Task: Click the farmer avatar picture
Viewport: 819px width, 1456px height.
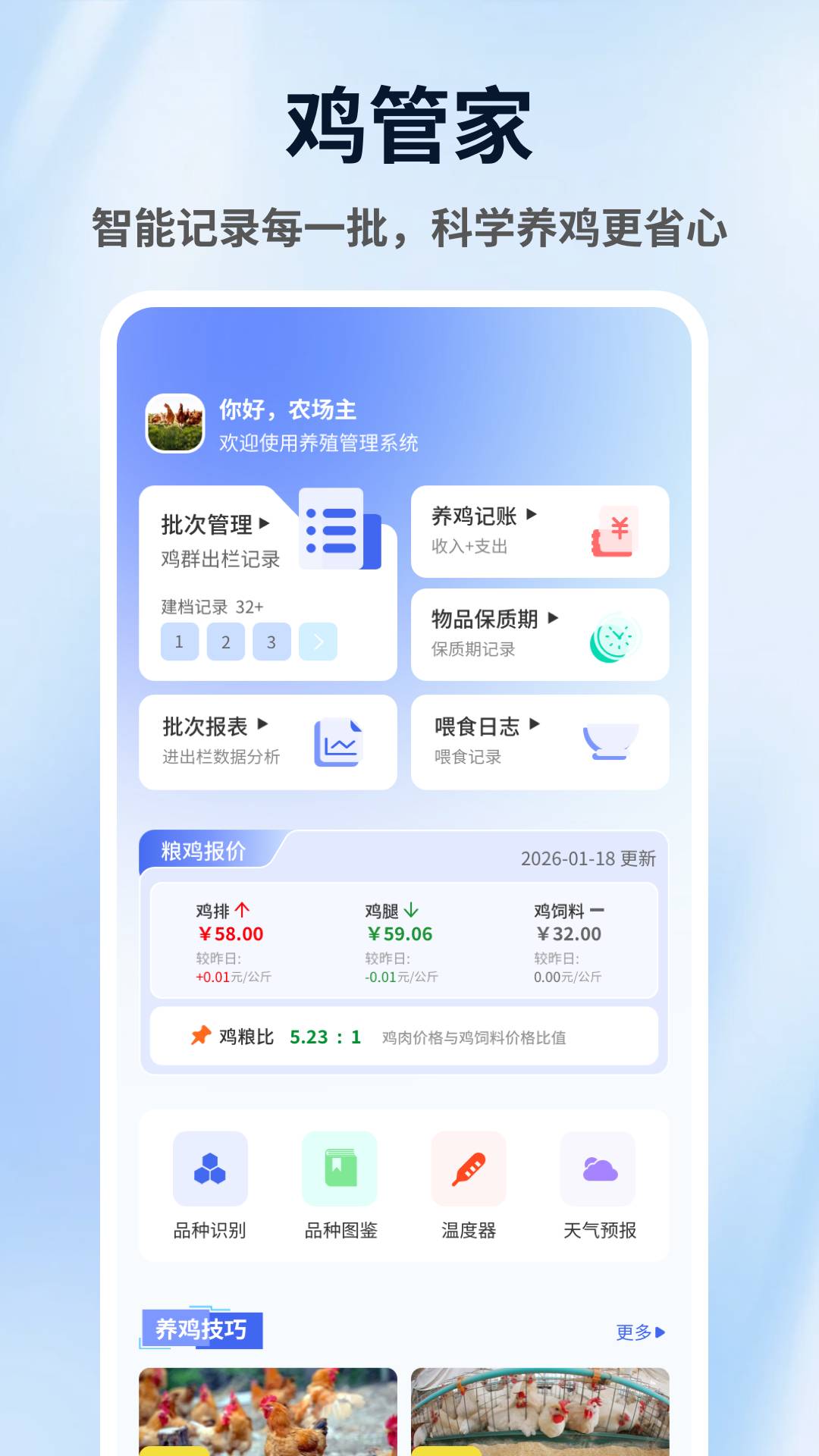Action: (173, 425)
